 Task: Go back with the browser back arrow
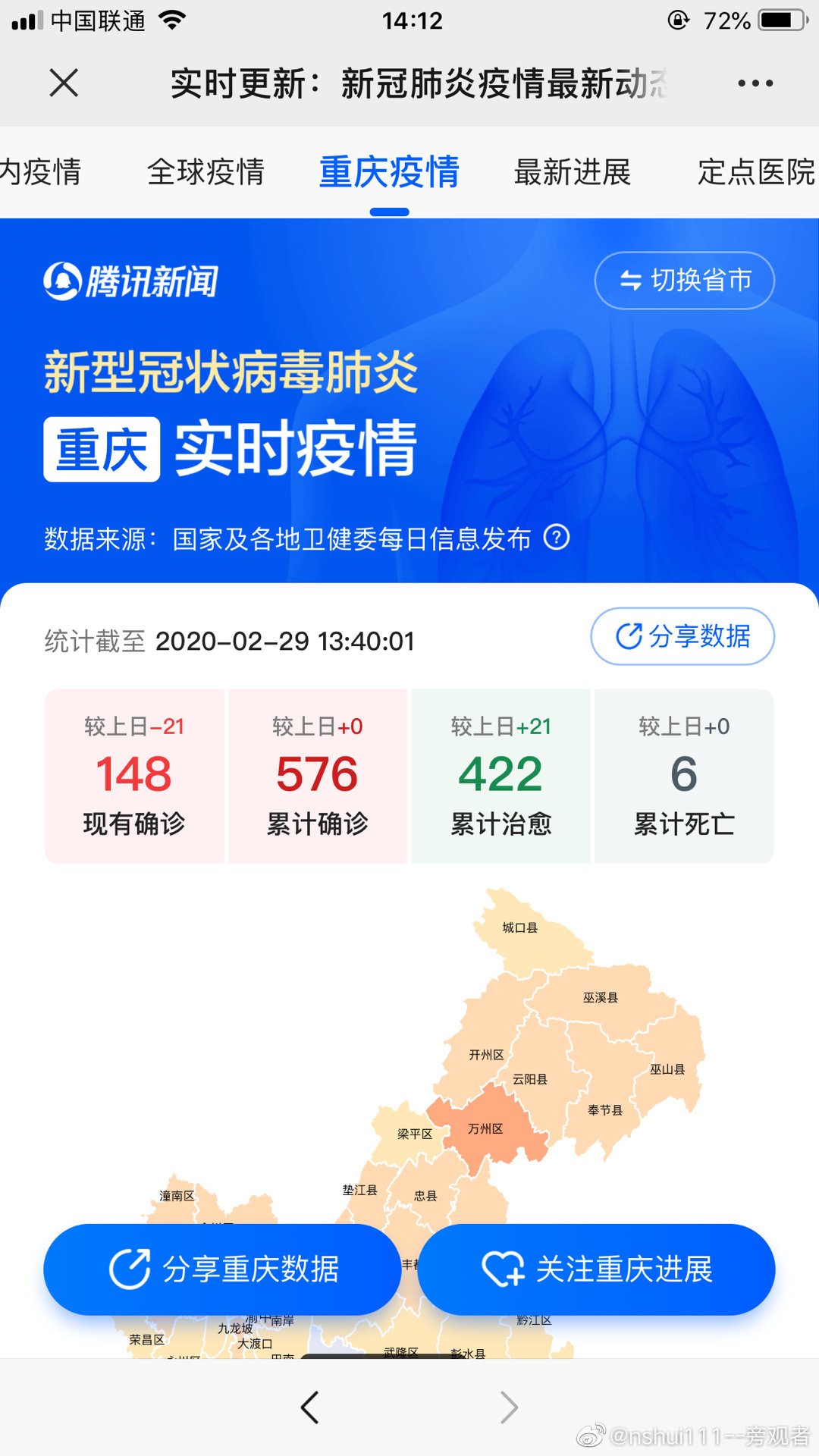click(x=309, y=1407)
